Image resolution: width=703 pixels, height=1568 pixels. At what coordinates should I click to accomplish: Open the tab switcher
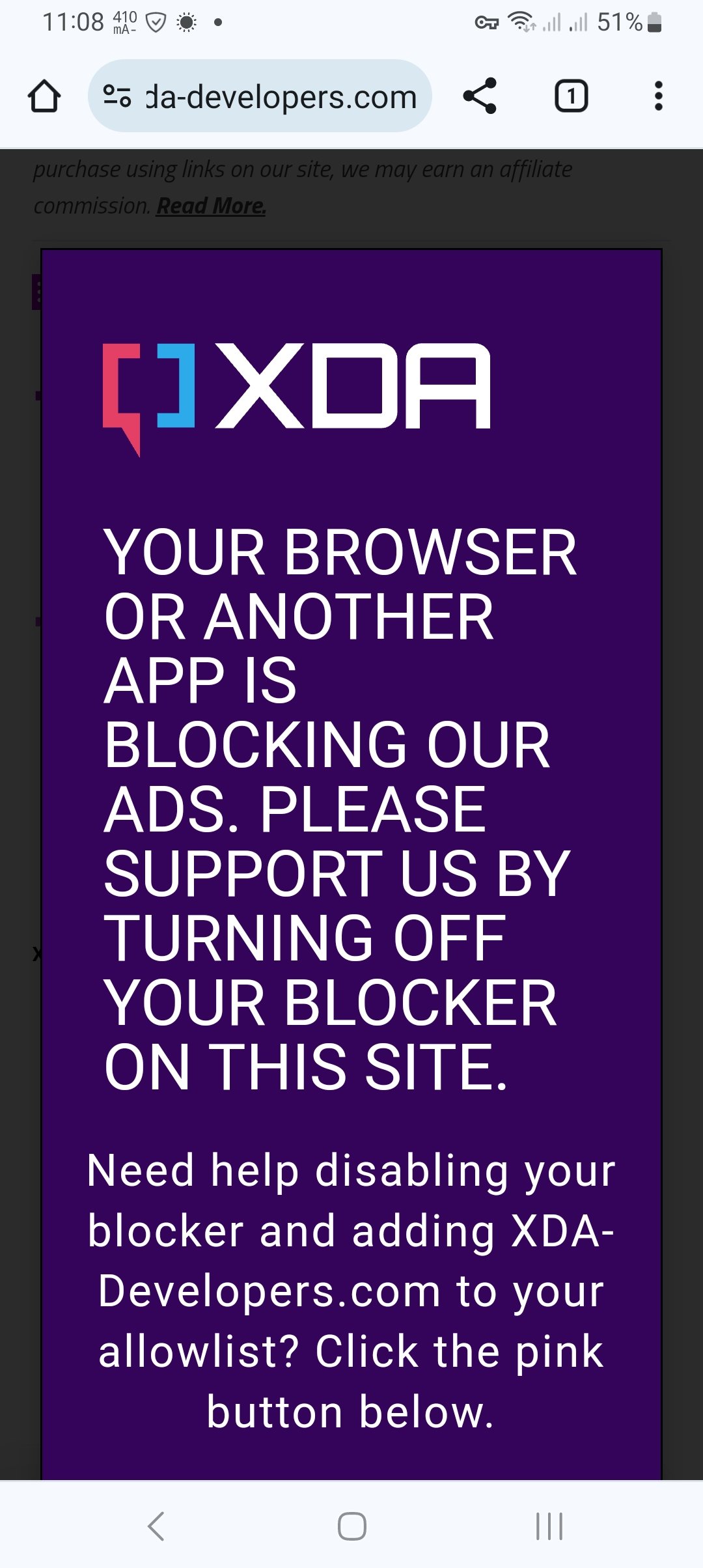(x=571, y=96)
